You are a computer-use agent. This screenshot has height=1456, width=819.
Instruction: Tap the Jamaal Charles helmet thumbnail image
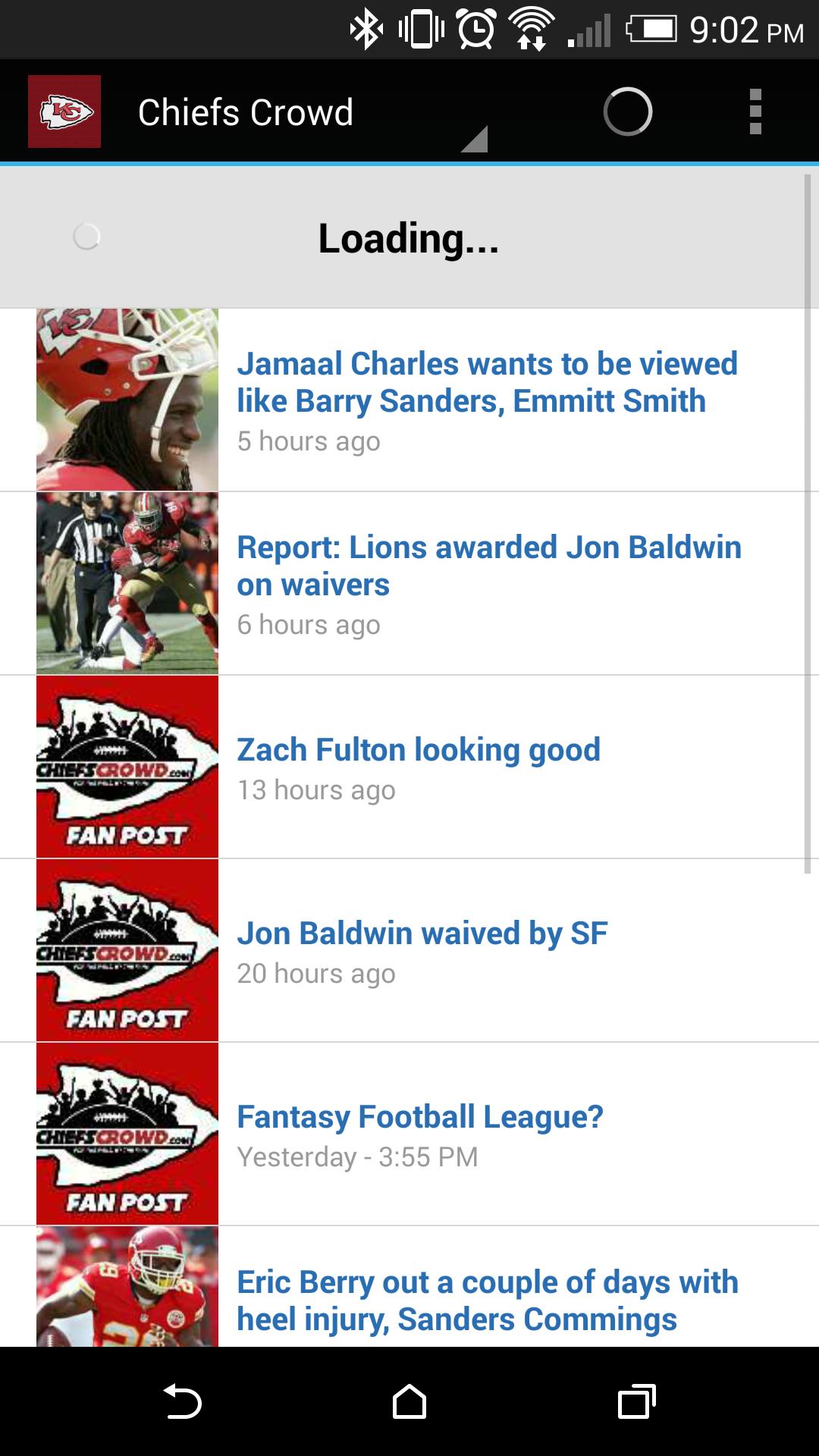tap(127, 397)
